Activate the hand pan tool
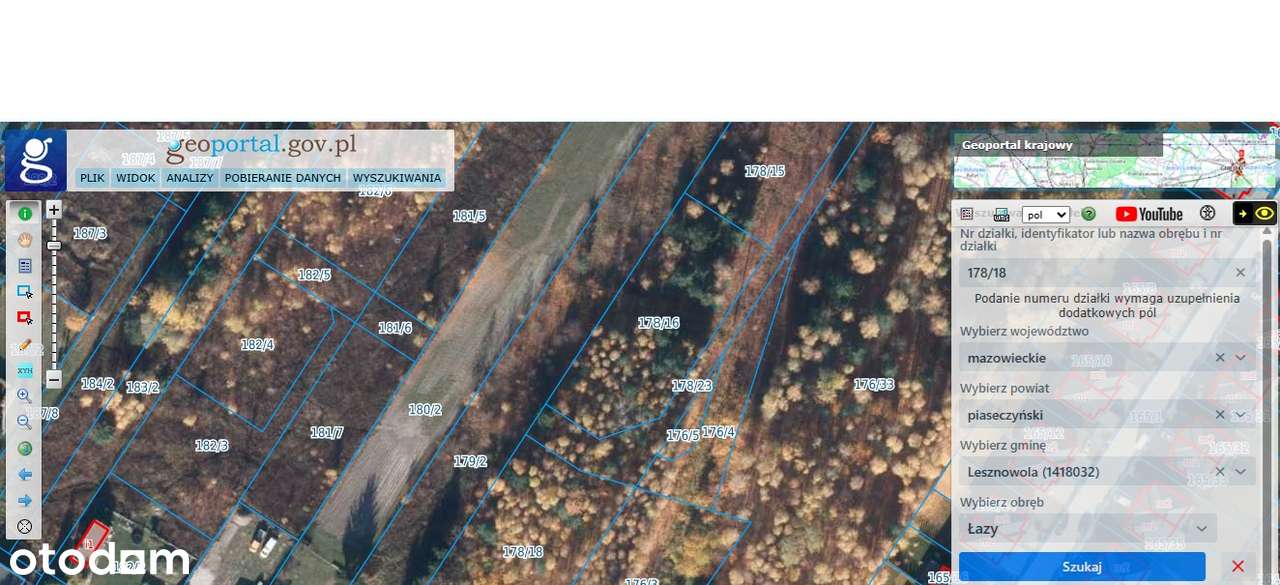The image size is (1280, 585). tap(25, 239)
